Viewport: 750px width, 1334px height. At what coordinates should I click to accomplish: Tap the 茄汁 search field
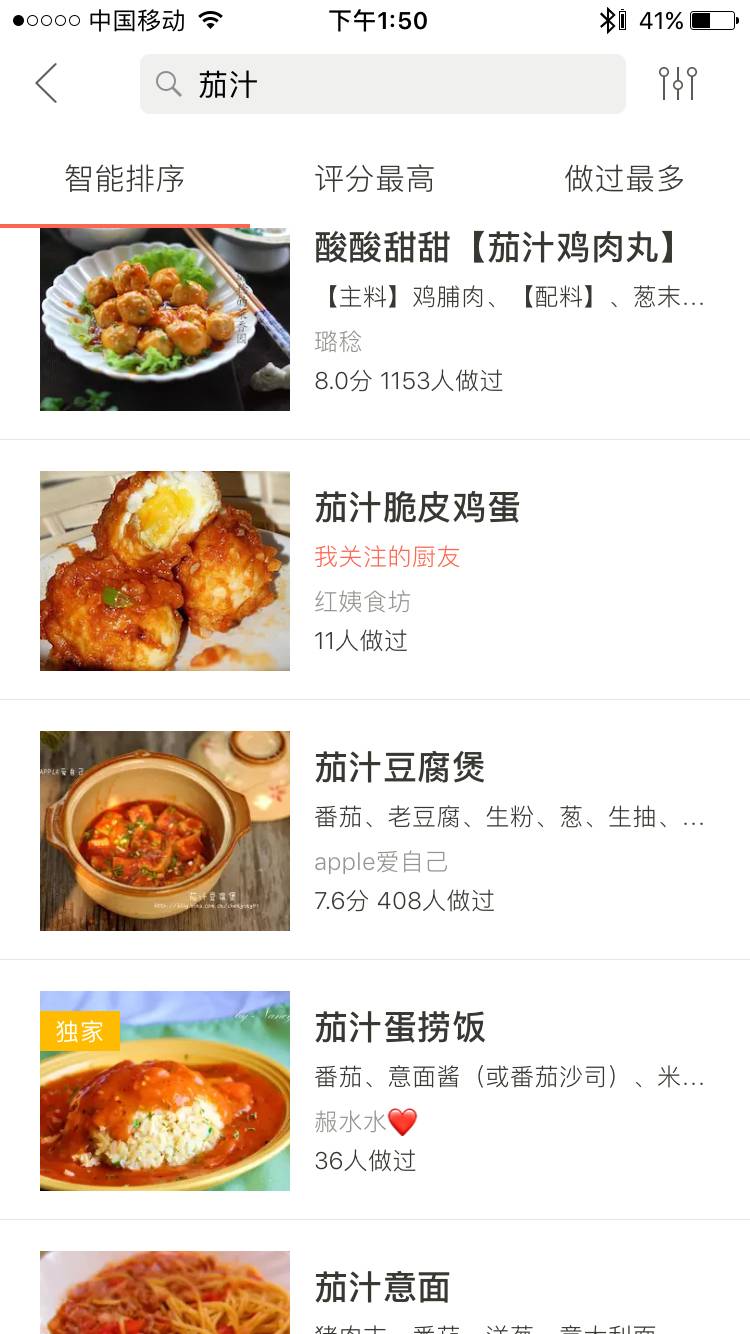382,84
